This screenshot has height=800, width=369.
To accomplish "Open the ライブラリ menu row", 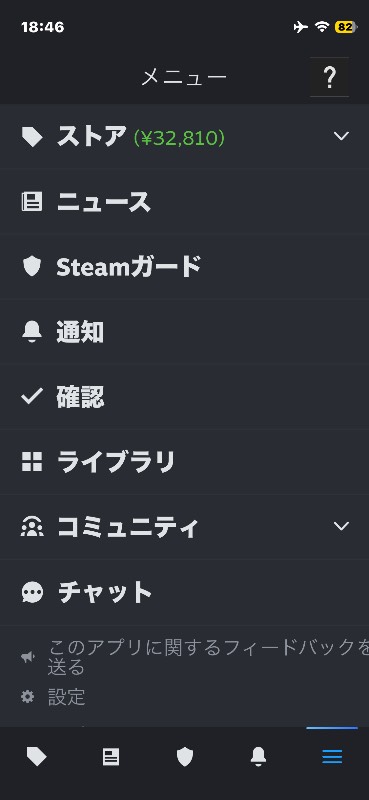I will pyautogui.click(x=184, y=462).
